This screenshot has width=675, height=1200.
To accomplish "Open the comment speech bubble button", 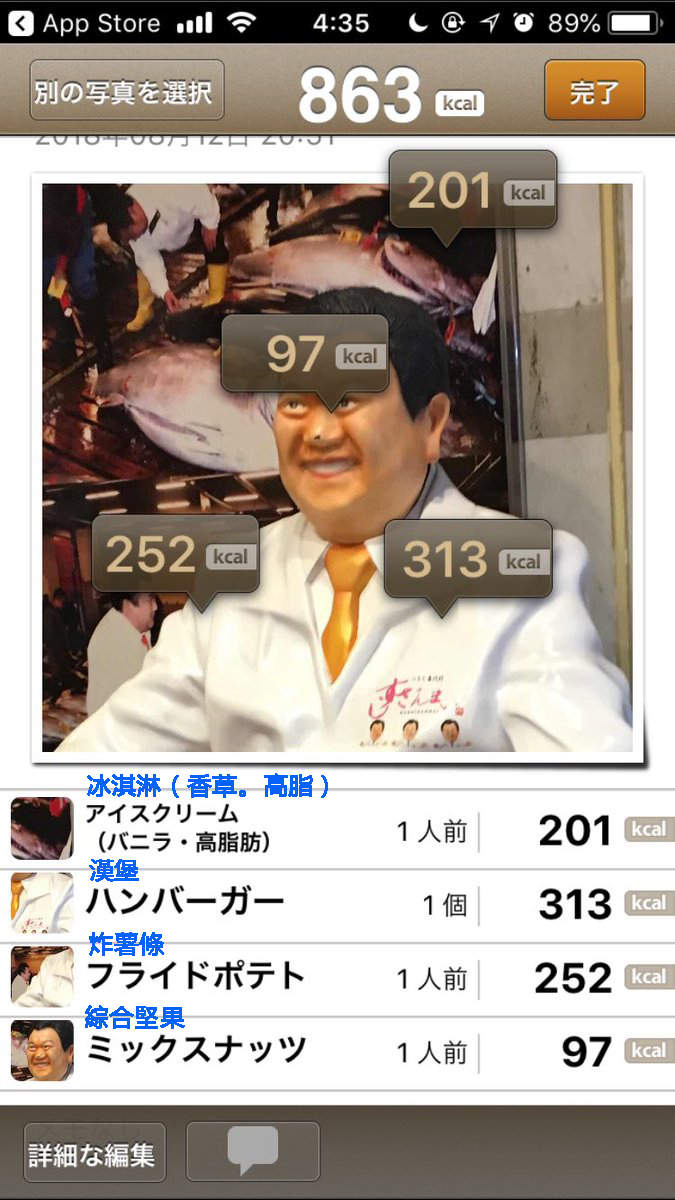I will [253, 1151].
